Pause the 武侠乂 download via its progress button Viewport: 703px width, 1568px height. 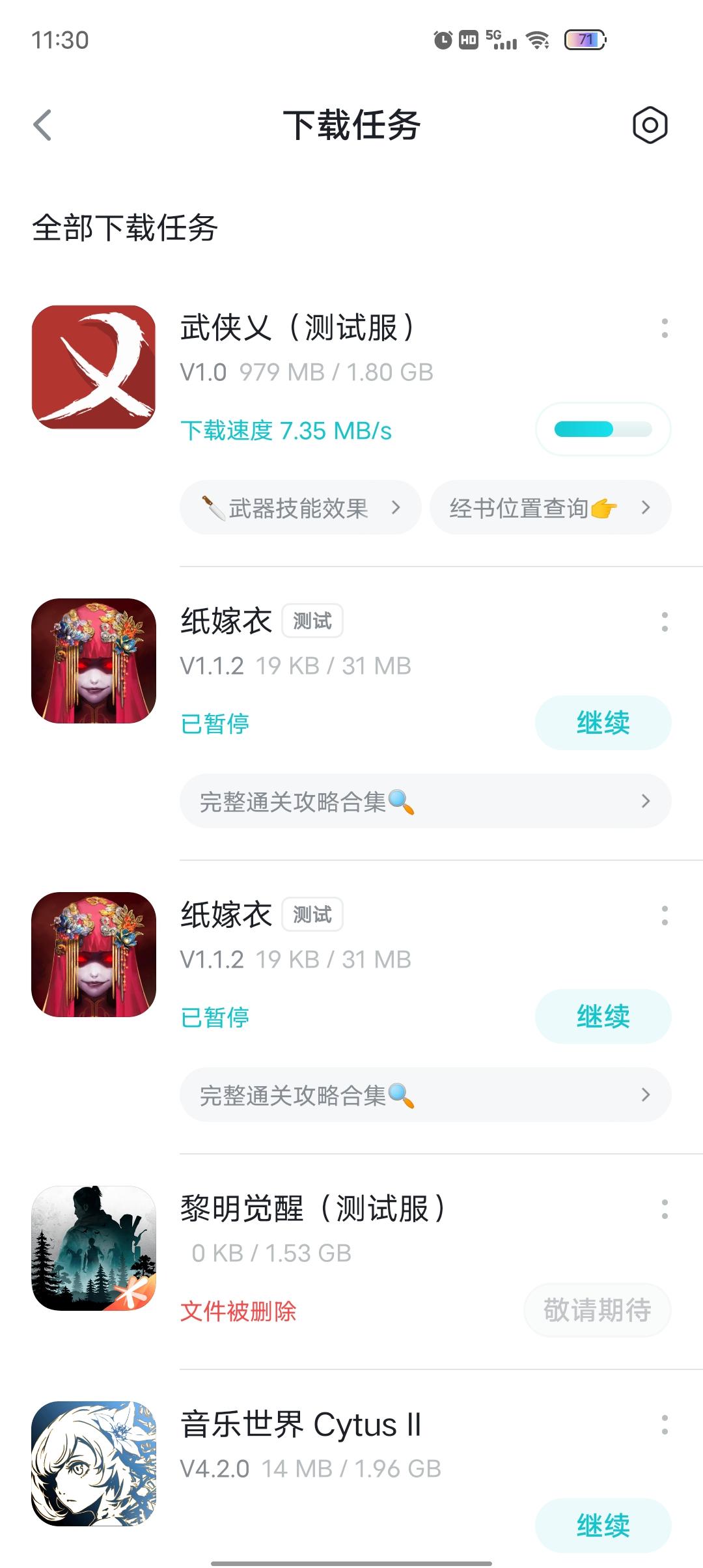point(603,429)
